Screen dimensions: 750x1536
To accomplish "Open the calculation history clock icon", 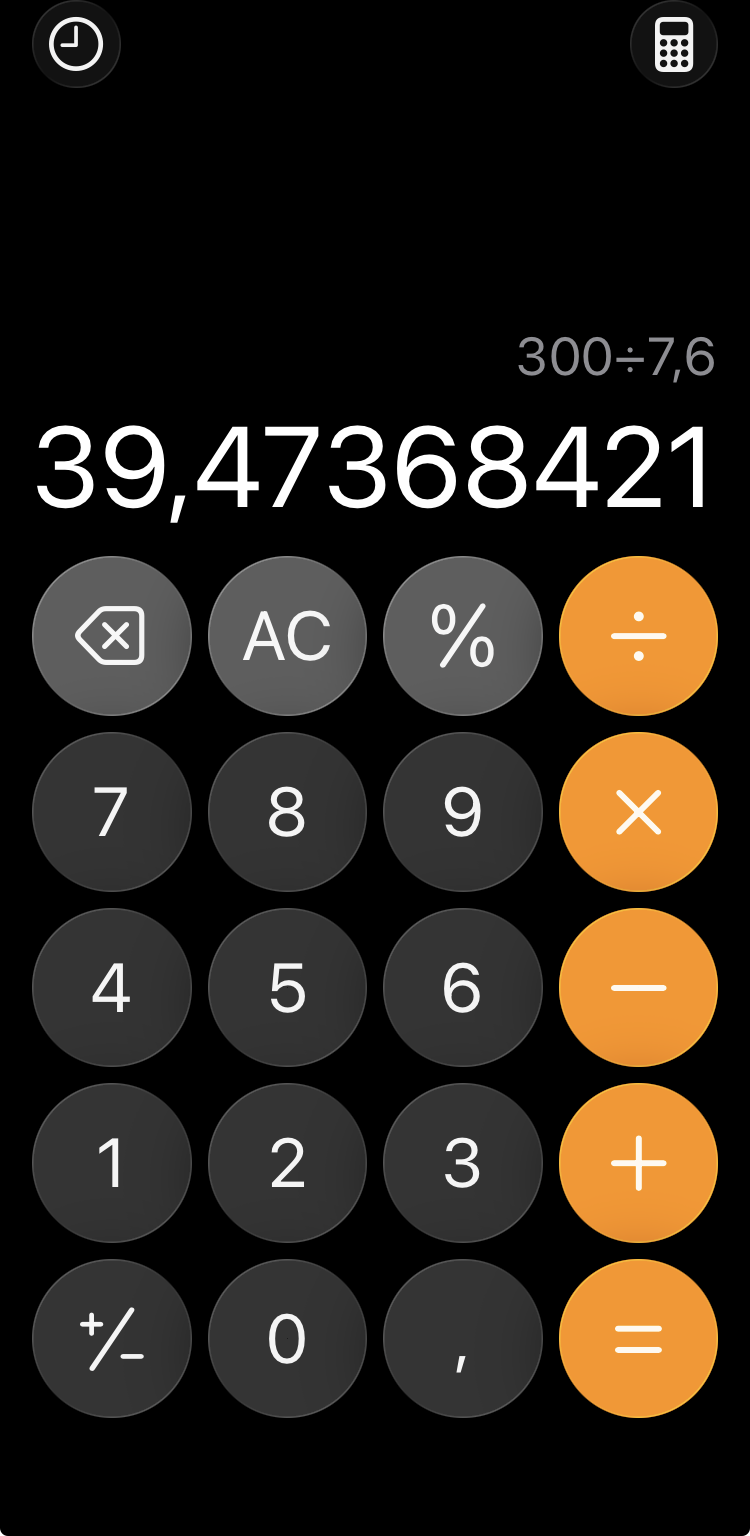I will click(x=76, y=45).
